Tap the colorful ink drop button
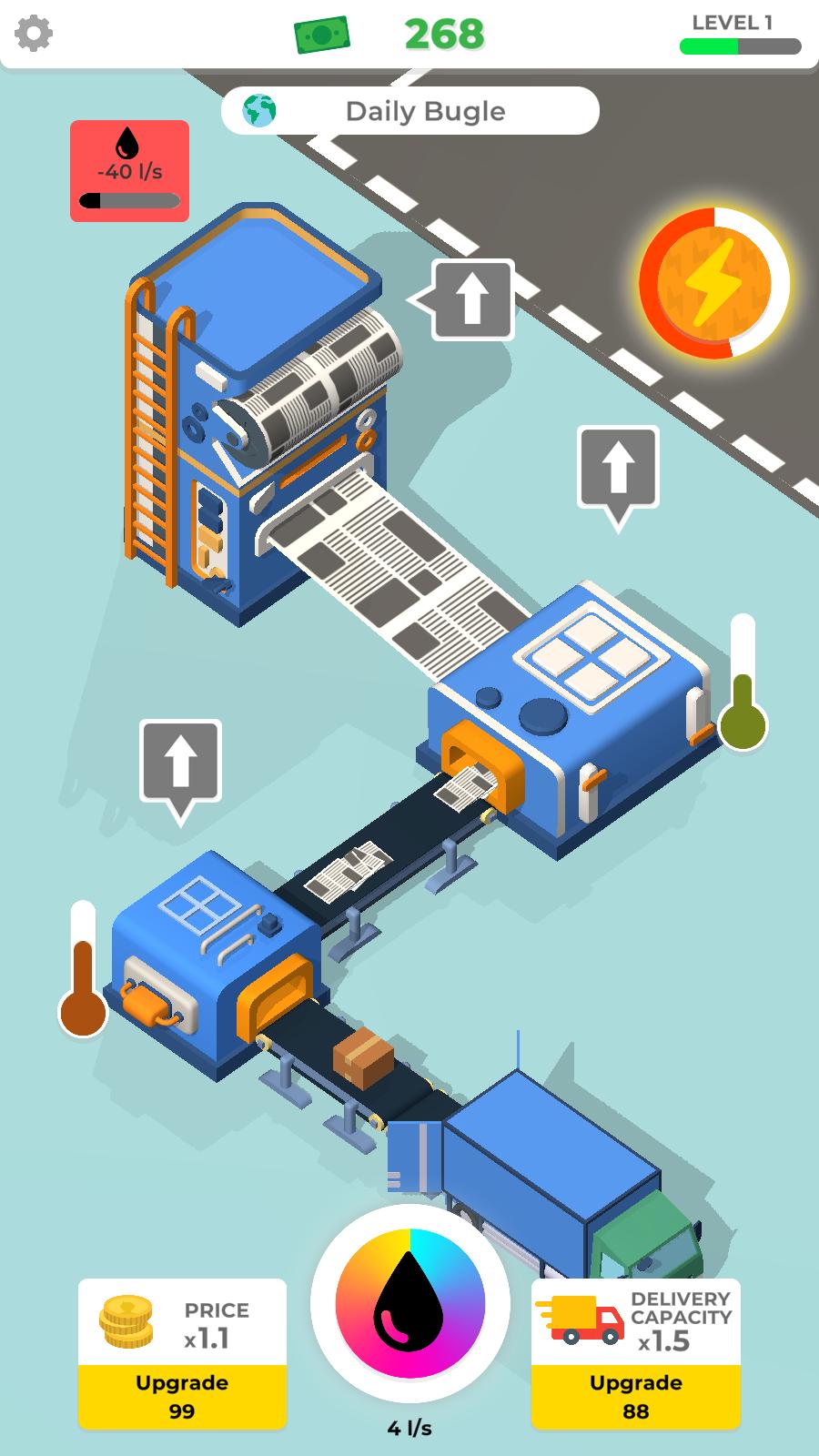The image size is (819, 1456). (410, 1304)
